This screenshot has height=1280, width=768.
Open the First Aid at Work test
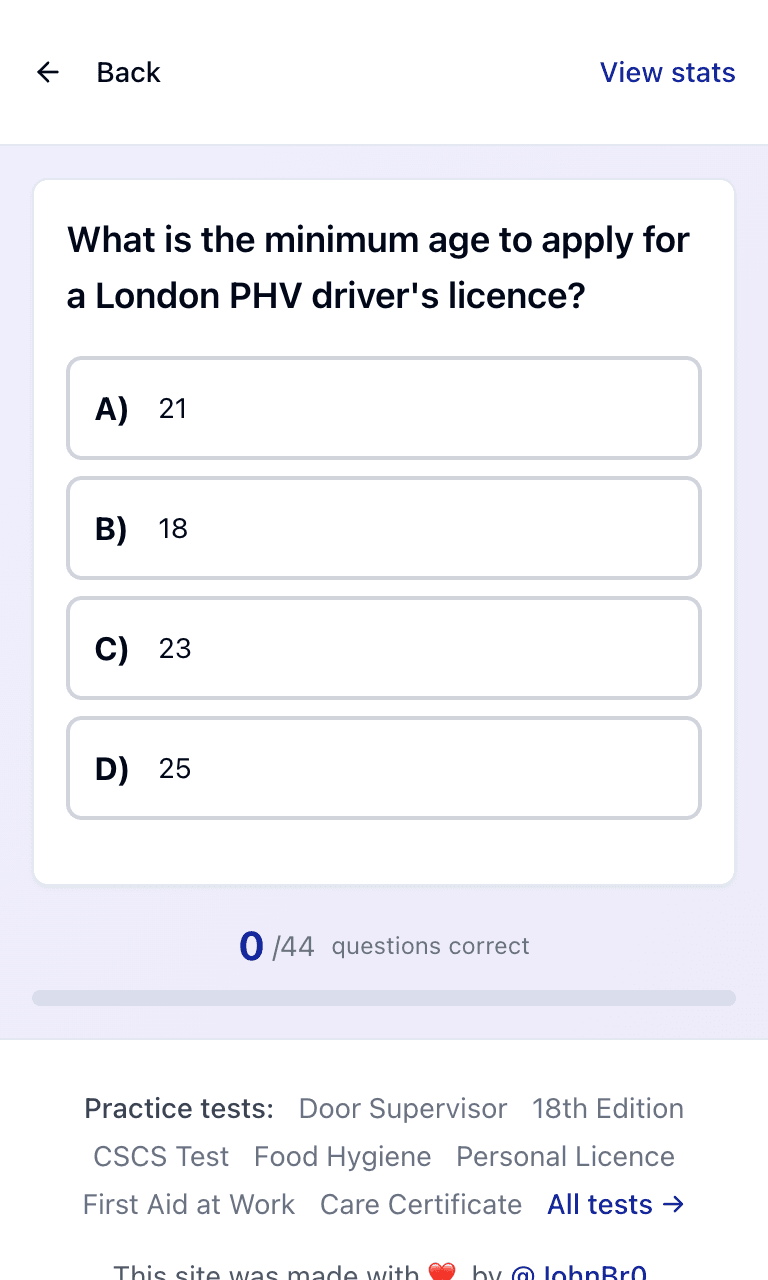(x=189, y=1204)
